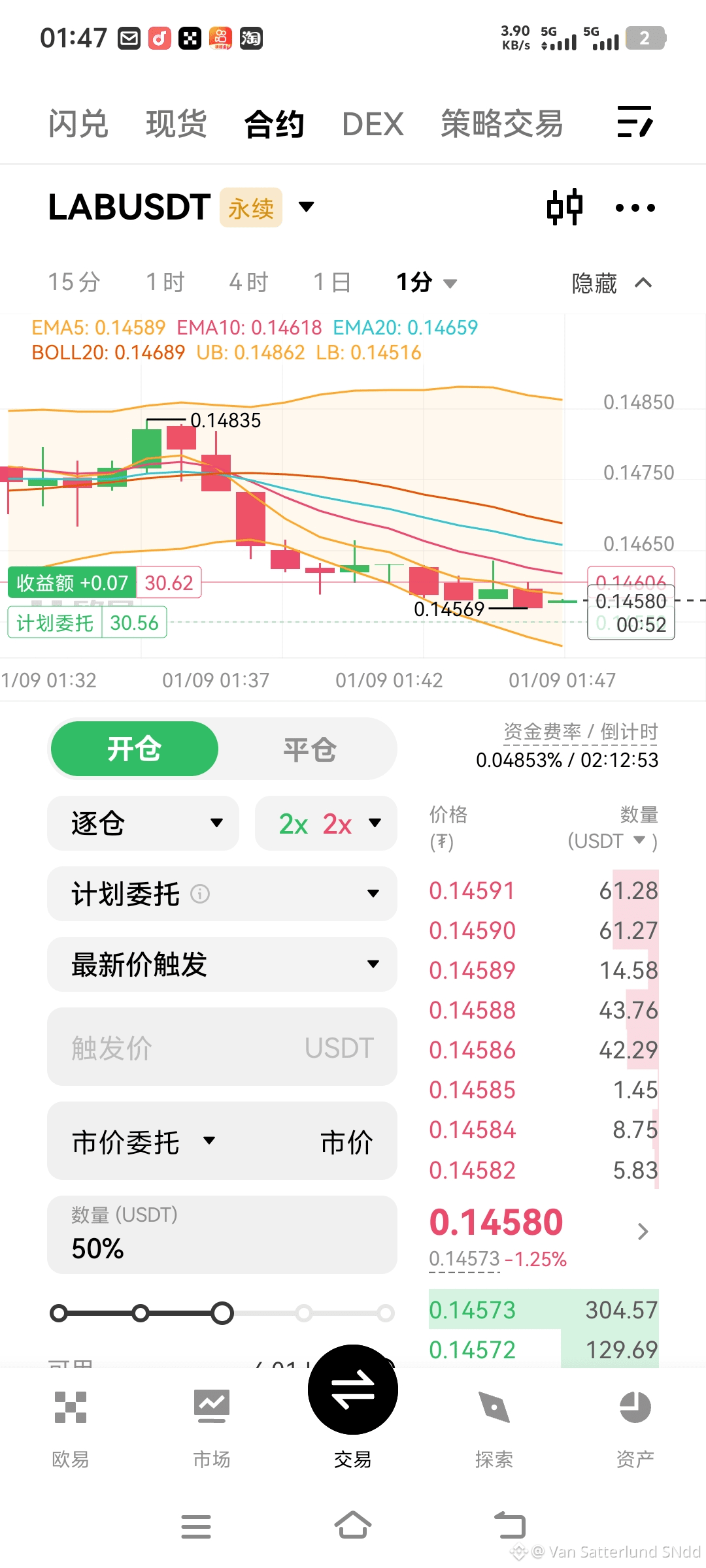Go to the system home screen
The image size is (706, 1568).
(x=353, y=1526)
